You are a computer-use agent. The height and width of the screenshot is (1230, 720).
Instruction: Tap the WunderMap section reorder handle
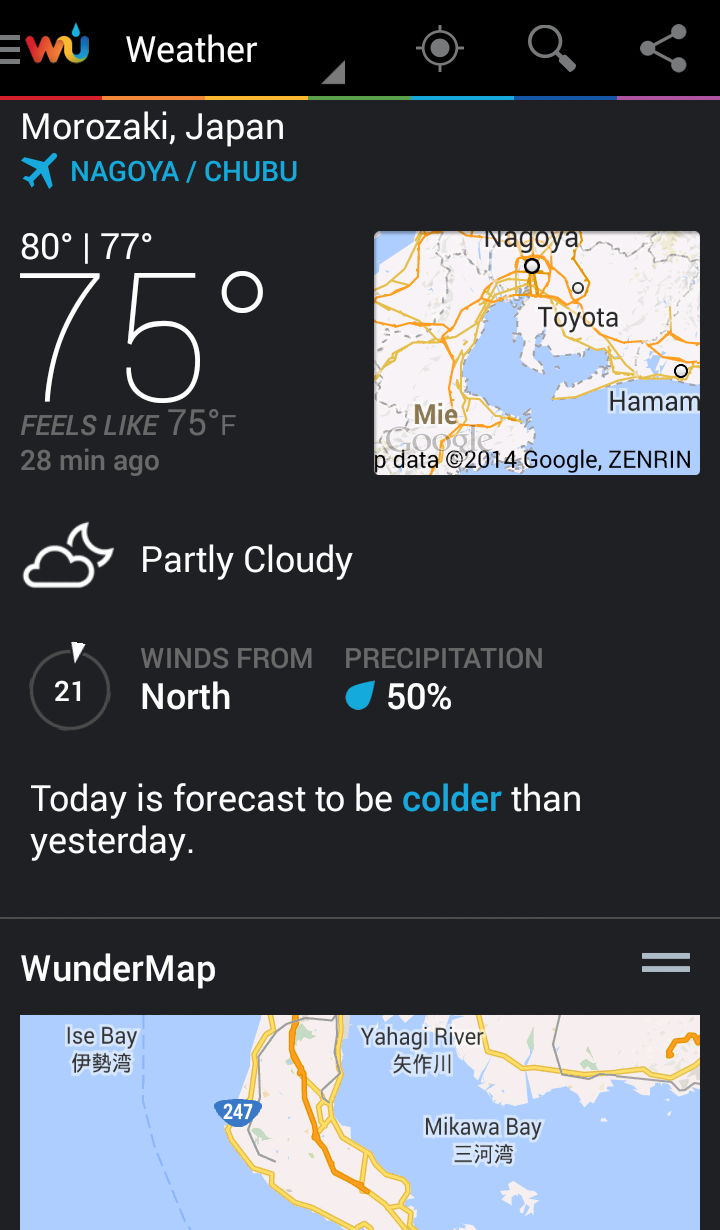[x=666, y=963]
